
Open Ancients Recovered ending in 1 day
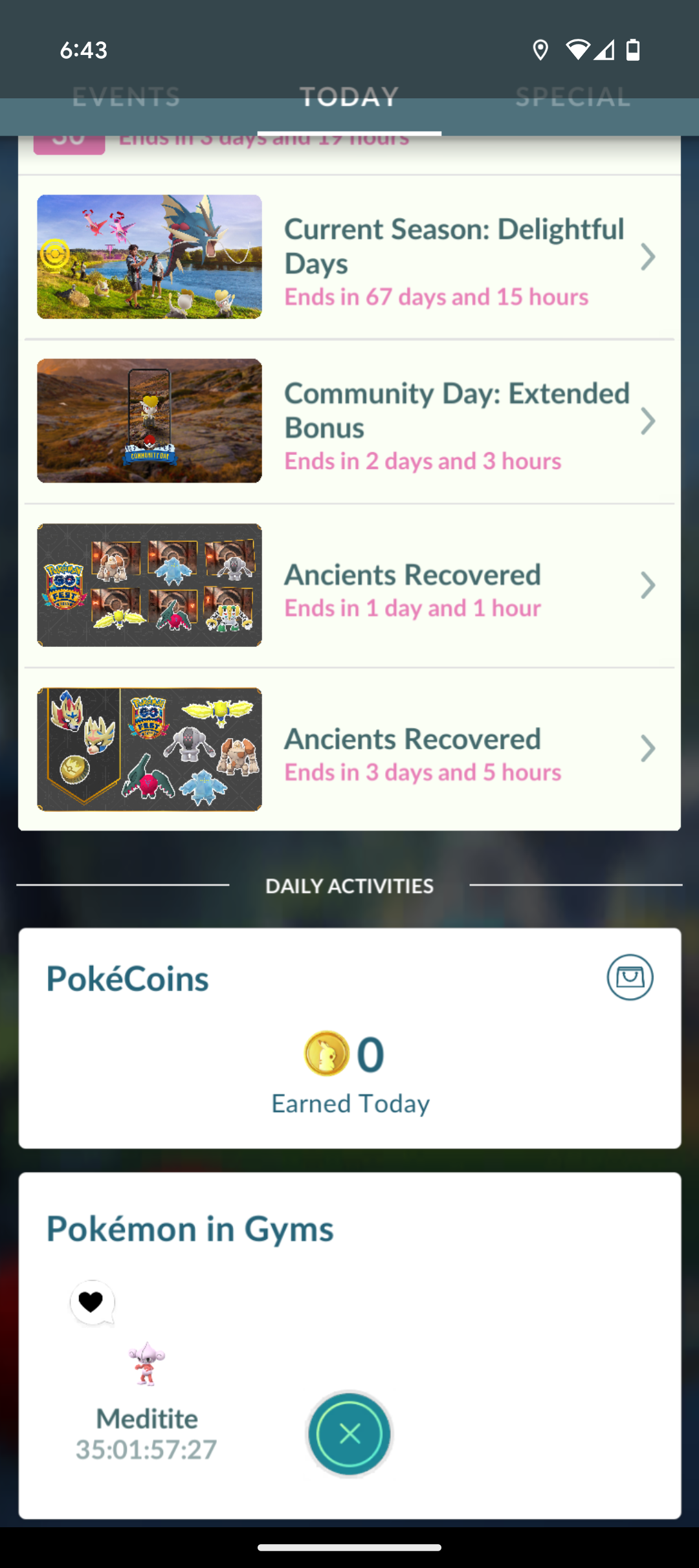[x=349, y=585]
